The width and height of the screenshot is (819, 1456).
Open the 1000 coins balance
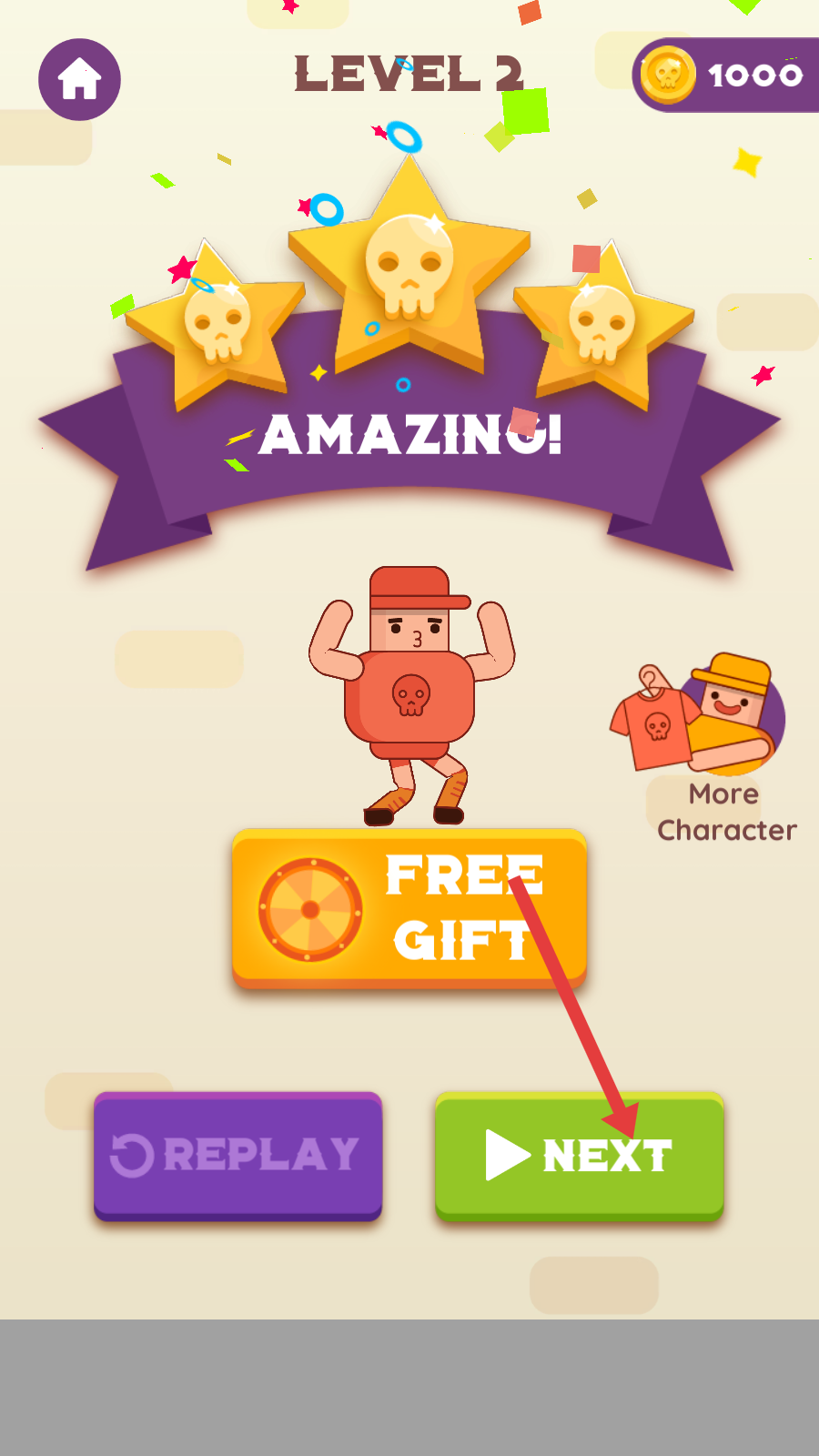point(726,76)
